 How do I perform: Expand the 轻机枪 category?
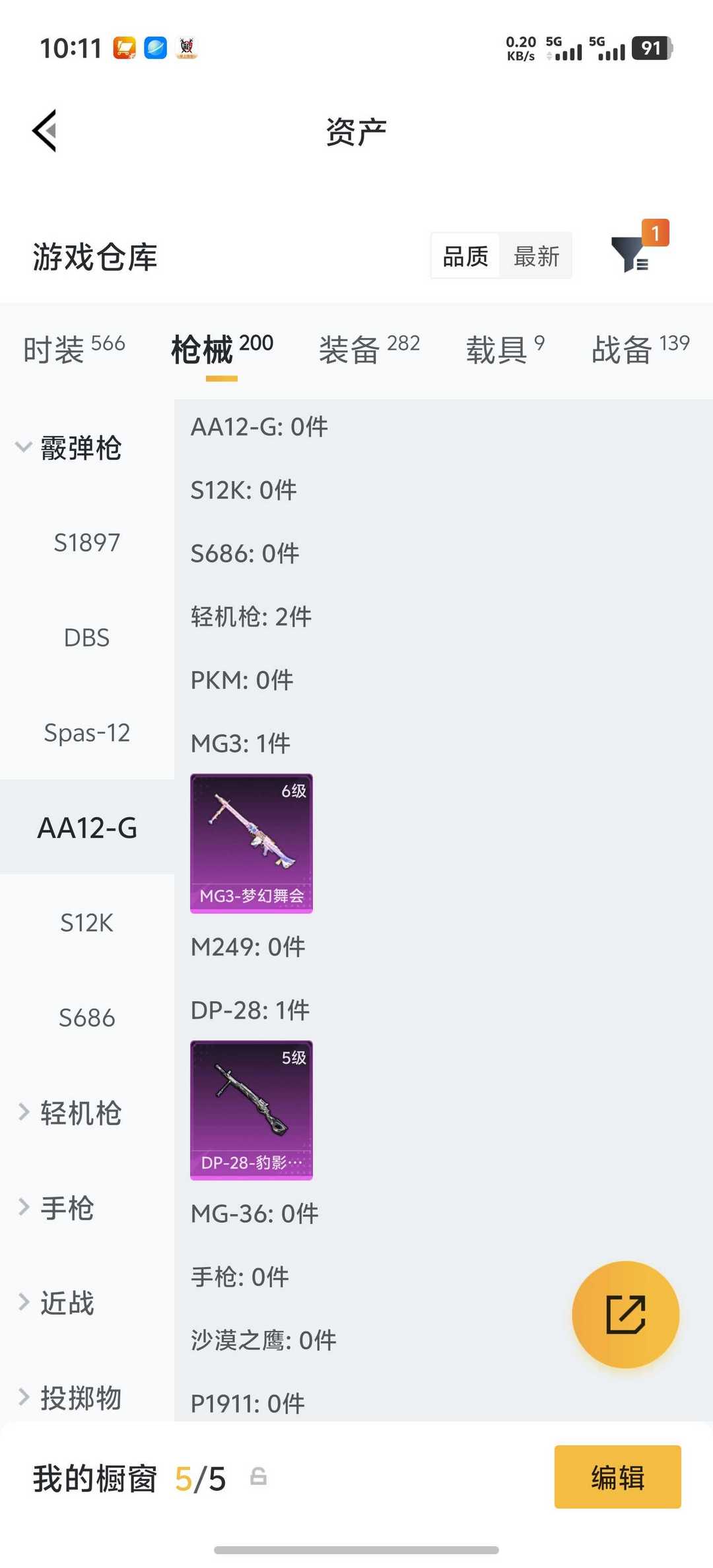point(69,1113)
